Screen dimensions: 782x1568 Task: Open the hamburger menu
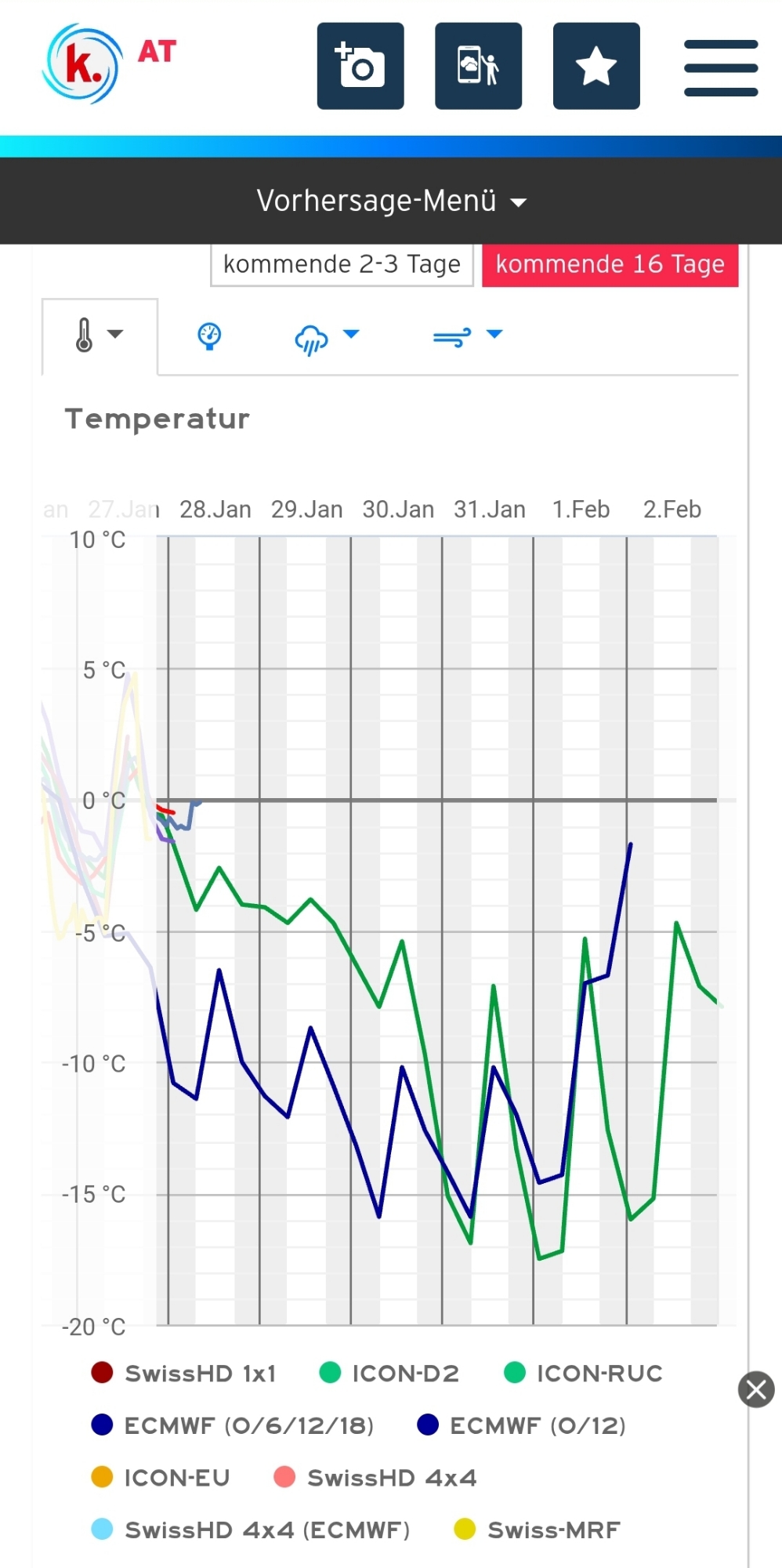(721, 67)
